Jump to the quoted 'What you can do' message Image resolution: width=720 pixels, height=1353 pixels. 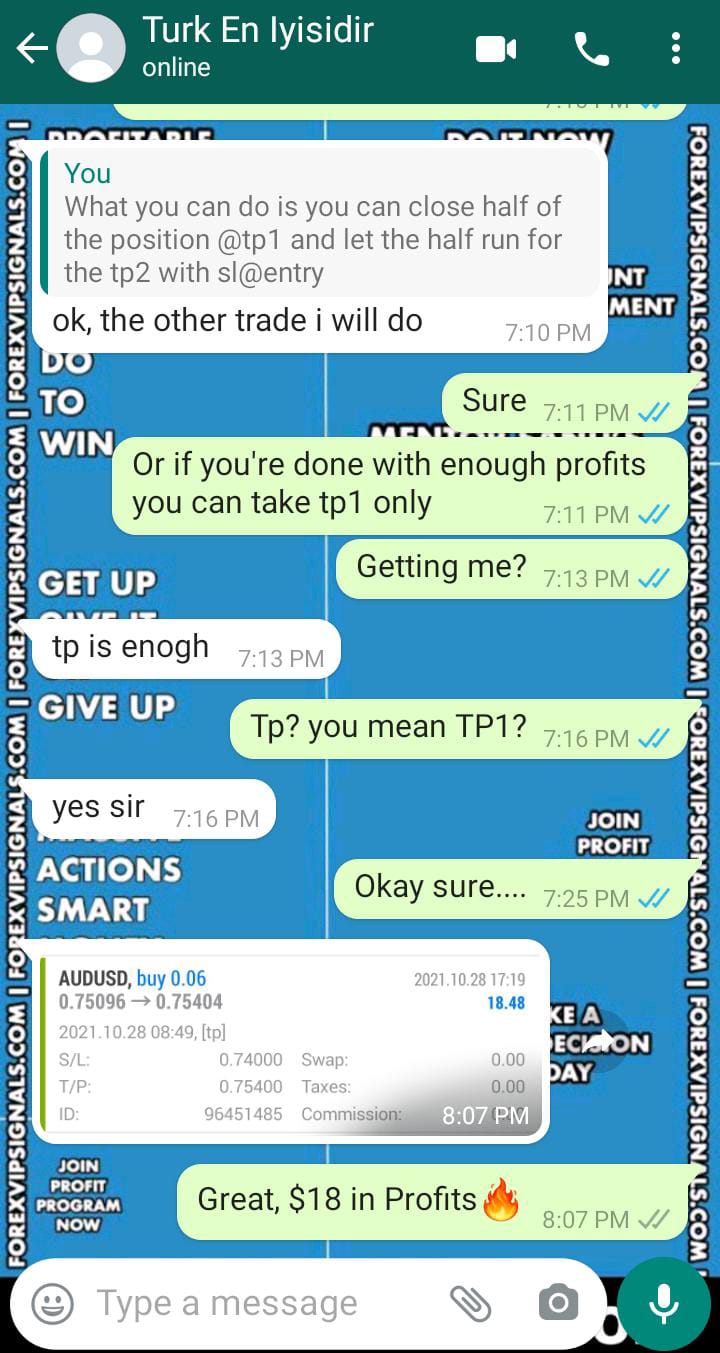[320, 223]
